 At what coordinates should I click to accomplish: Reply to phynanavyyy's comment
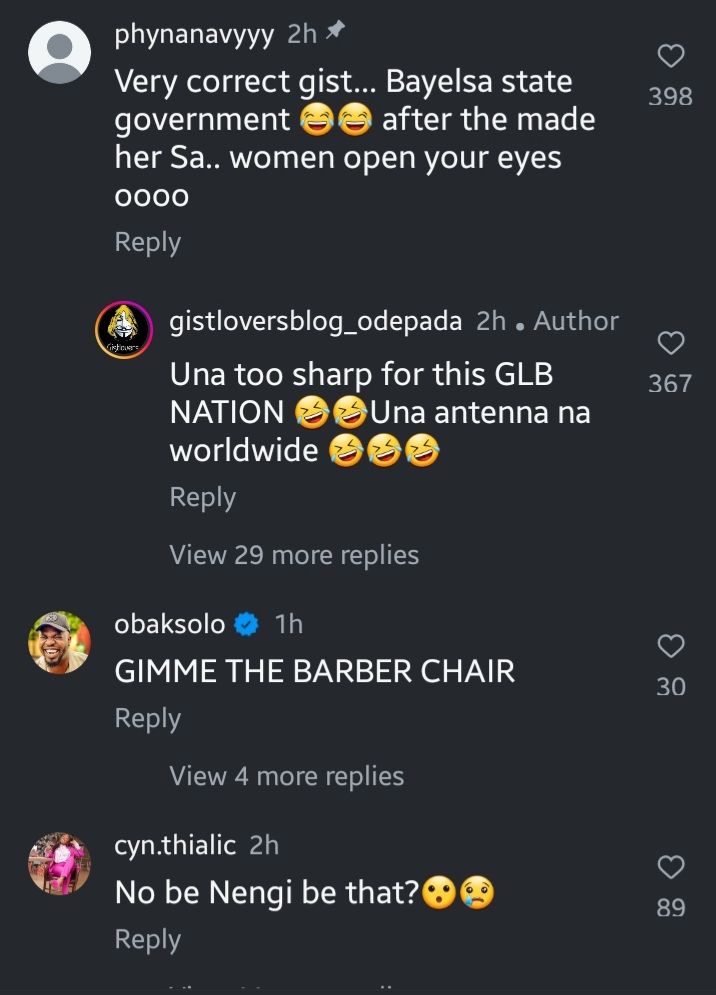point(147,242)
